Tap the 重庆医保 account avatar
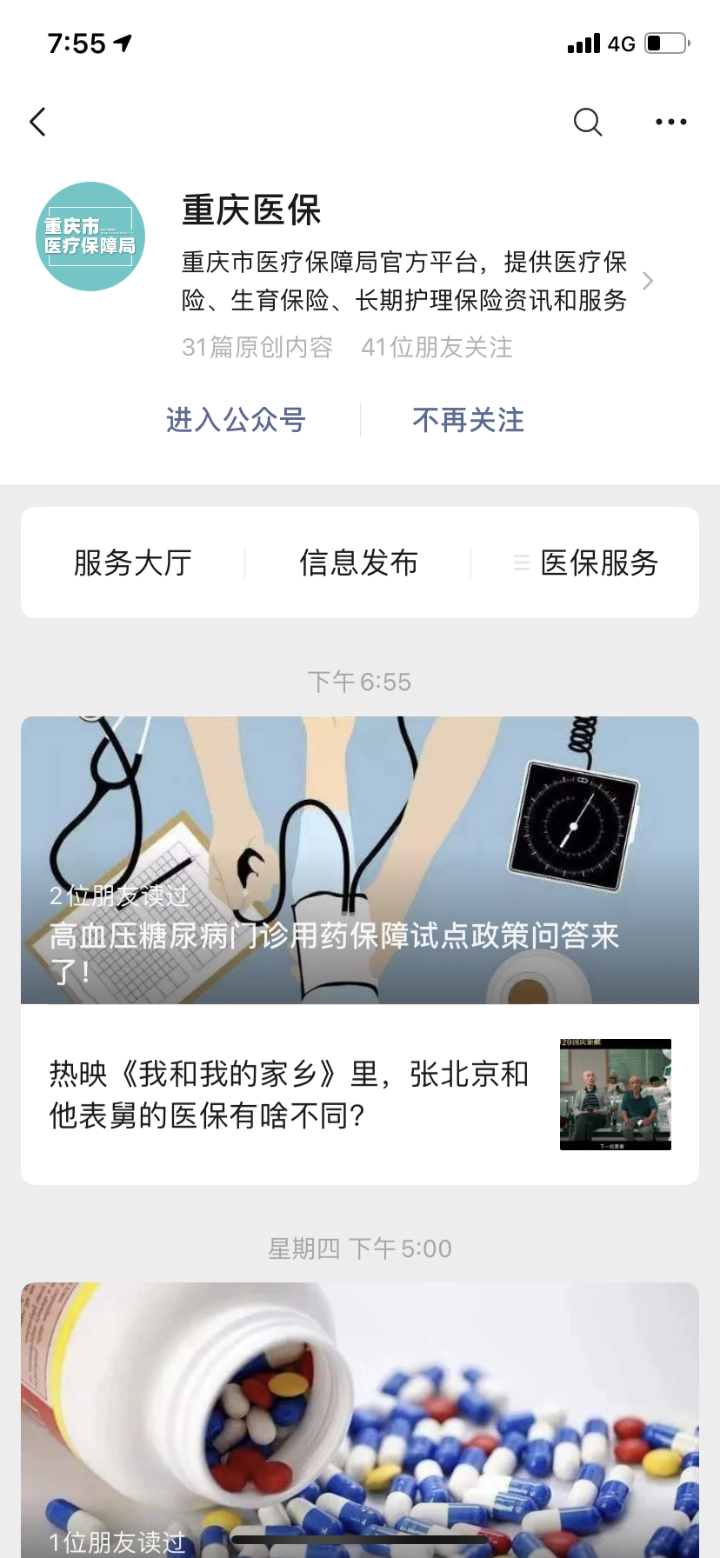720x1558 pixels. click(90, 236)
